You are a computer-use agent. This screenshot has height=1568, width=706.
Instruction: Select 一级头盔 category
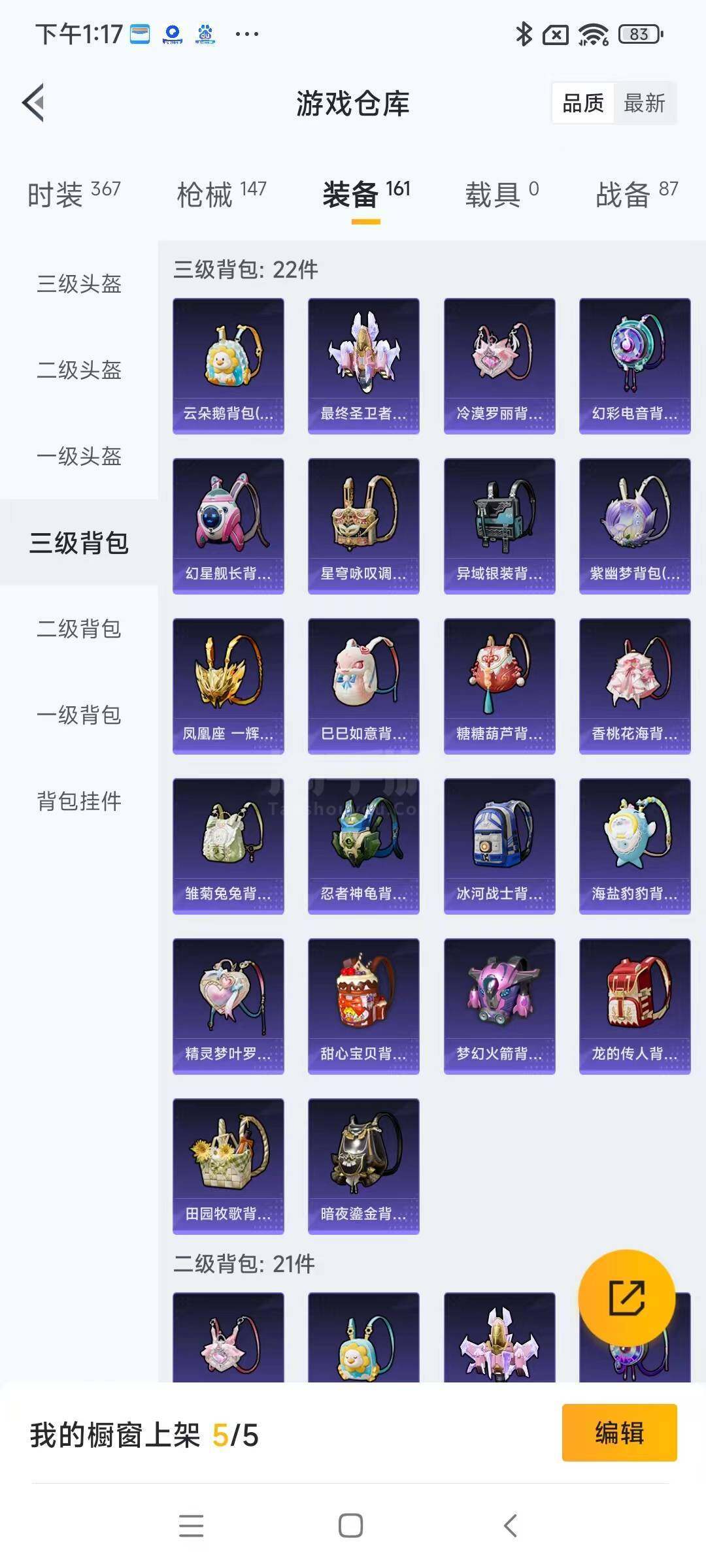point(79,456)
